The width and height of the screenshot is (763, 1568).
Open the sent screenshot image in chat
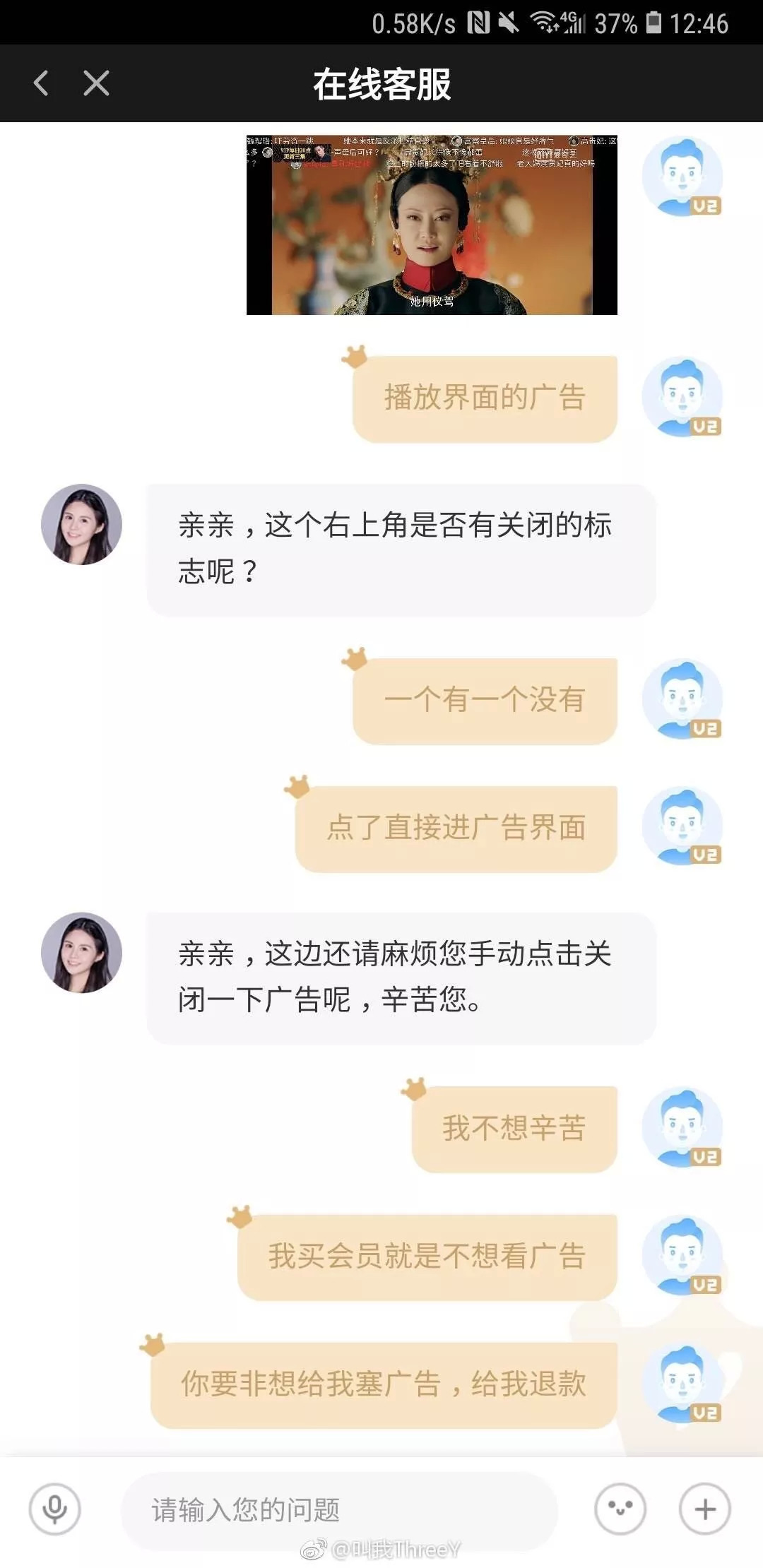(x=432, y=225)
